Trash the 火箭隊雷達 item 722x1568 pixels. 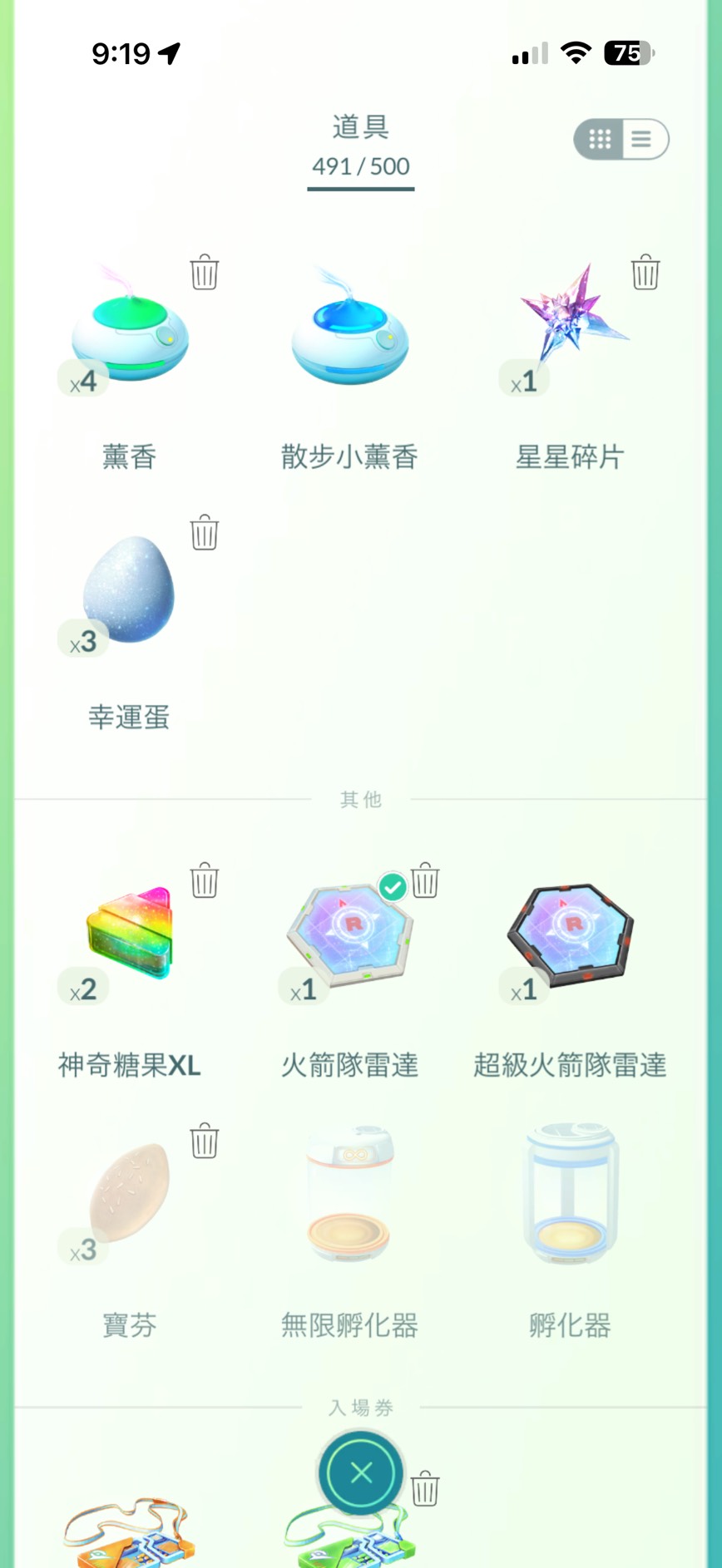(x=425, y=880)
